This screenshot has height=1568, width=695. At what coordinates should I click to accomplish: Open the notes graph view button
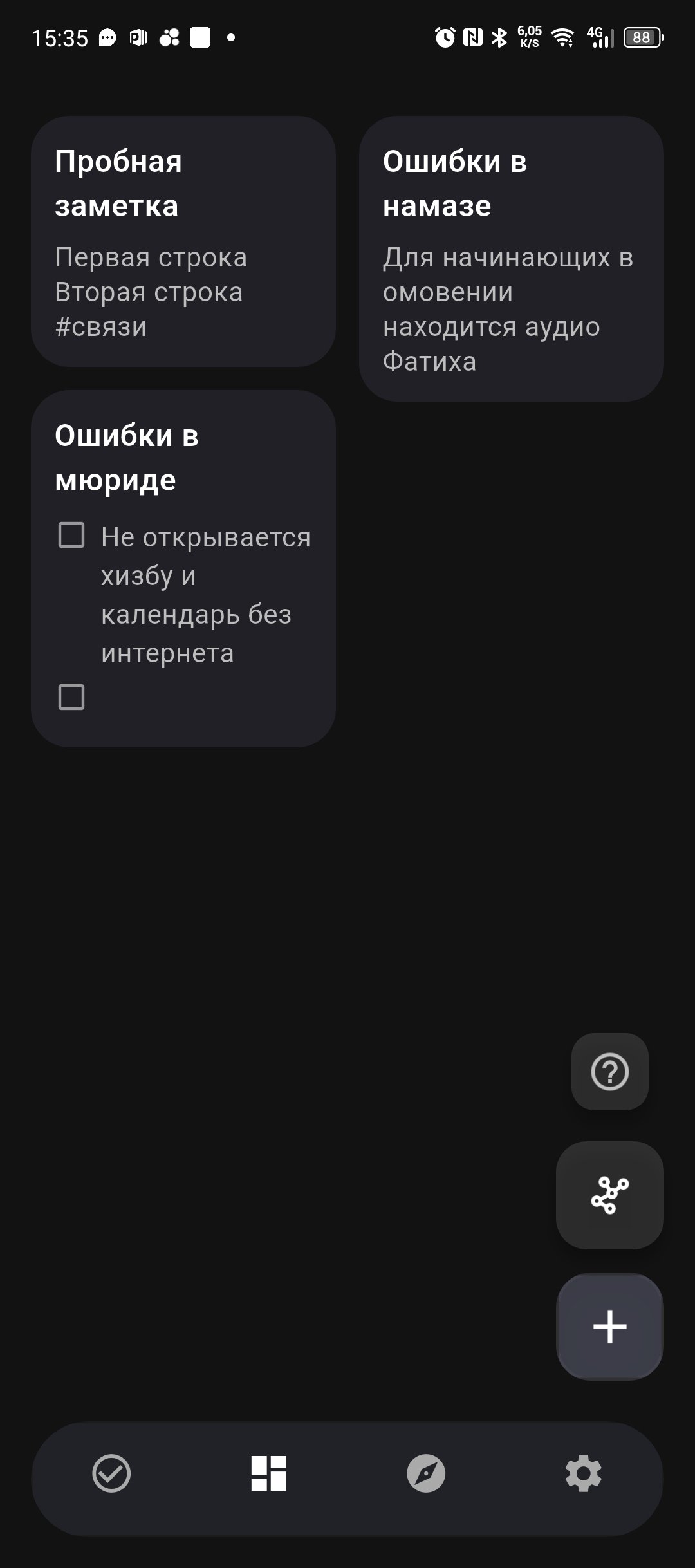pyautogui.click(x=609, y=1195)
